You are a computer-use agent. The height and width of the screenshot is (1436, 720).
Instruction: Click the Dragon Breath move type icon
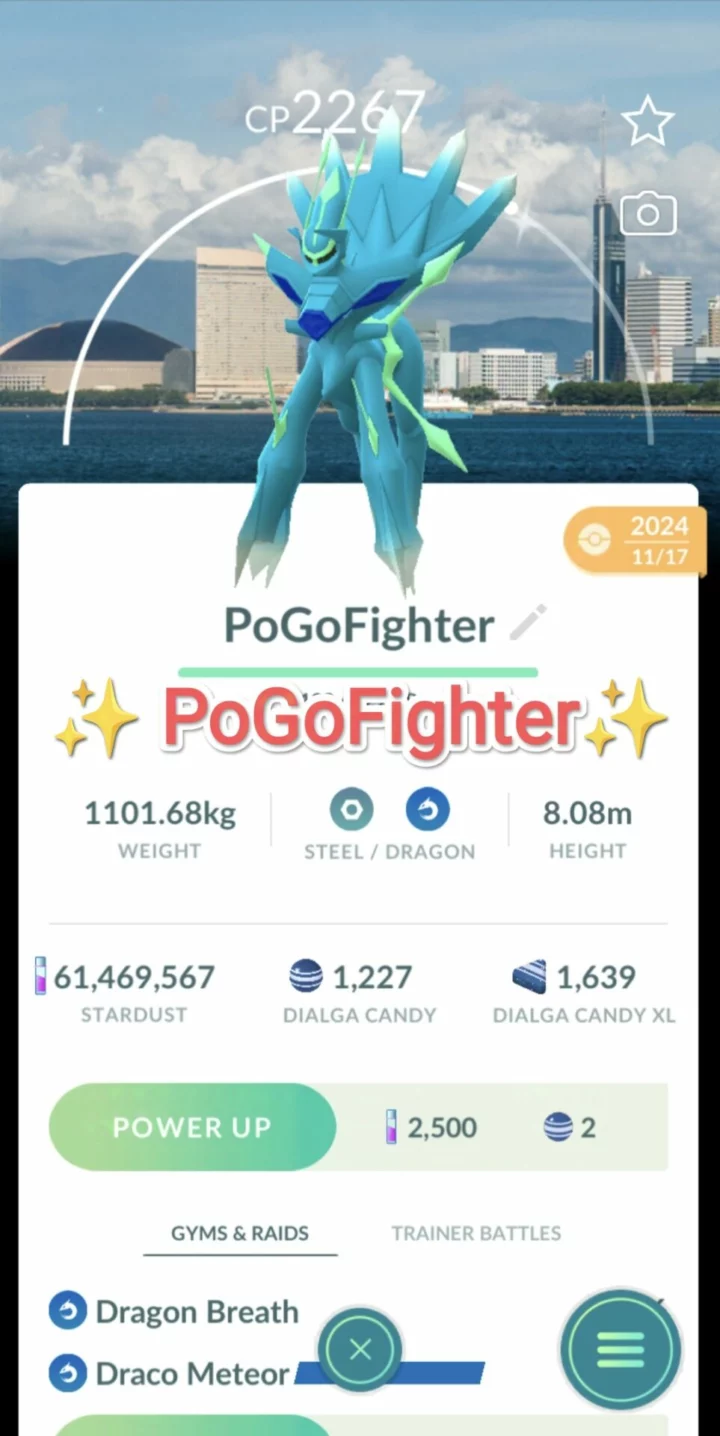(x=67, y=1311)
